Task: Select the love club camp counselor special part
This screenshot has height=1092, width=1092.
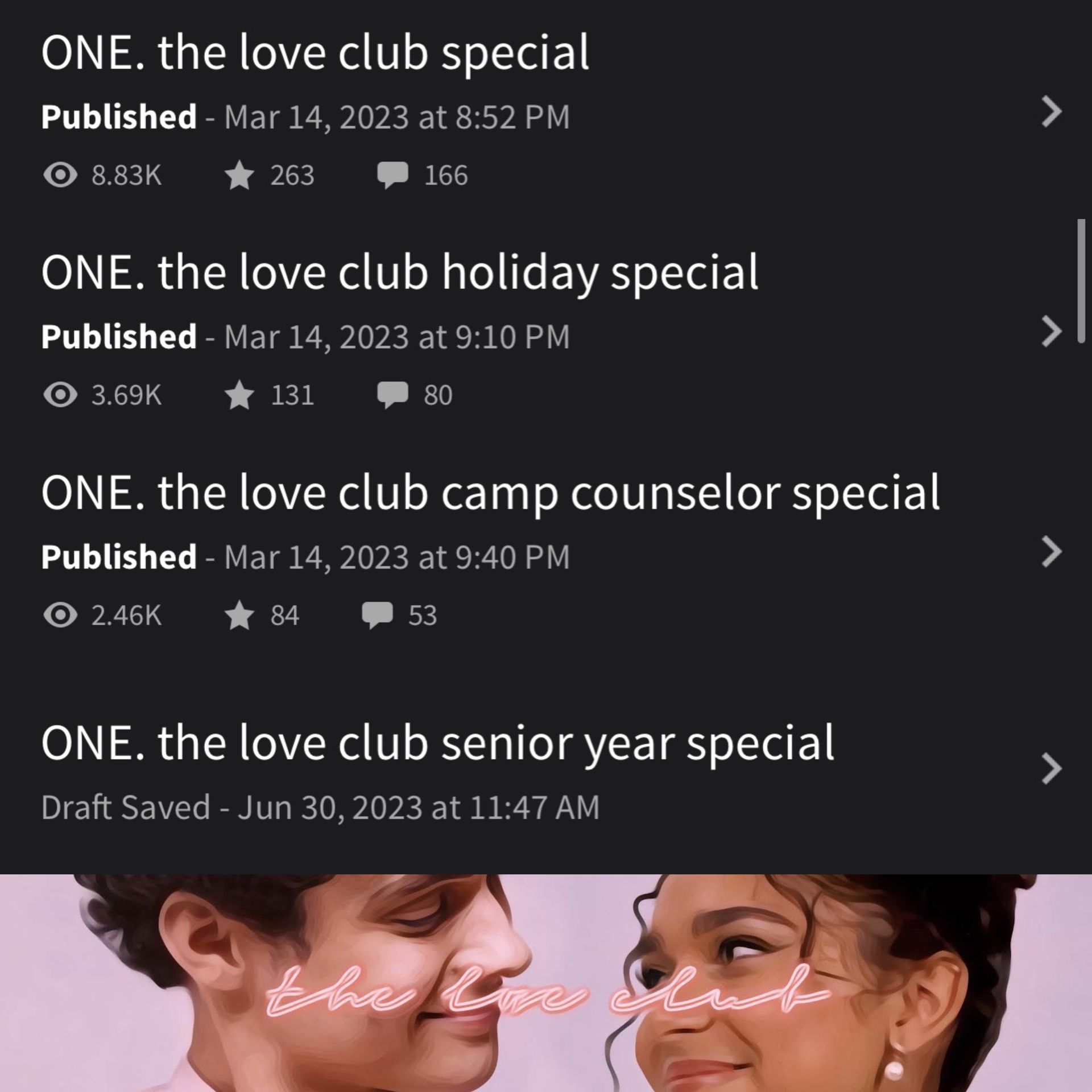Action: pos(490,494)
